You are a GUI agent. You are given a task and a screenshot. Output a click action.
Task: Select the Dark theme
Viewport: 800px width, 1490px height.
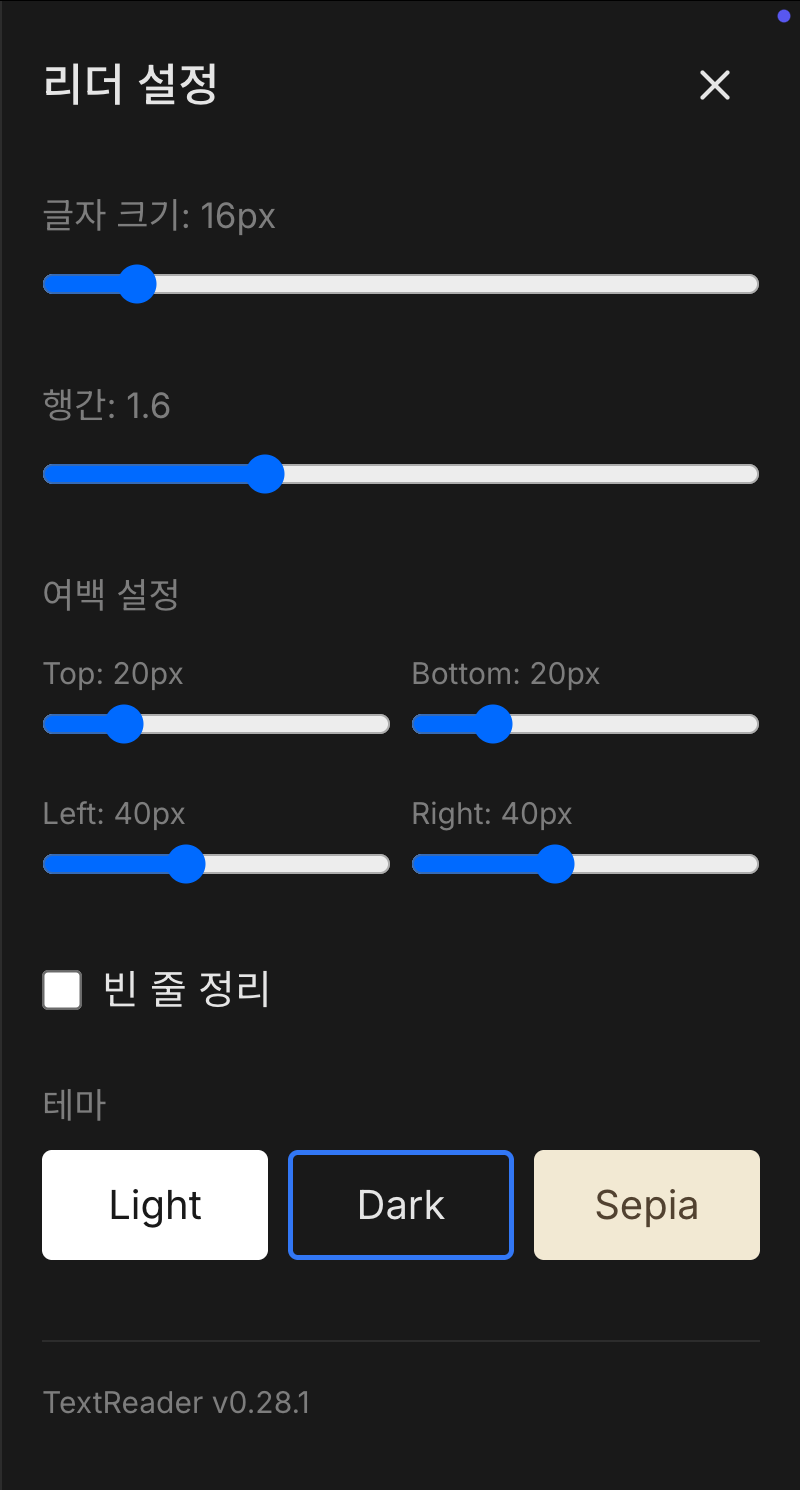point(400,1204)
